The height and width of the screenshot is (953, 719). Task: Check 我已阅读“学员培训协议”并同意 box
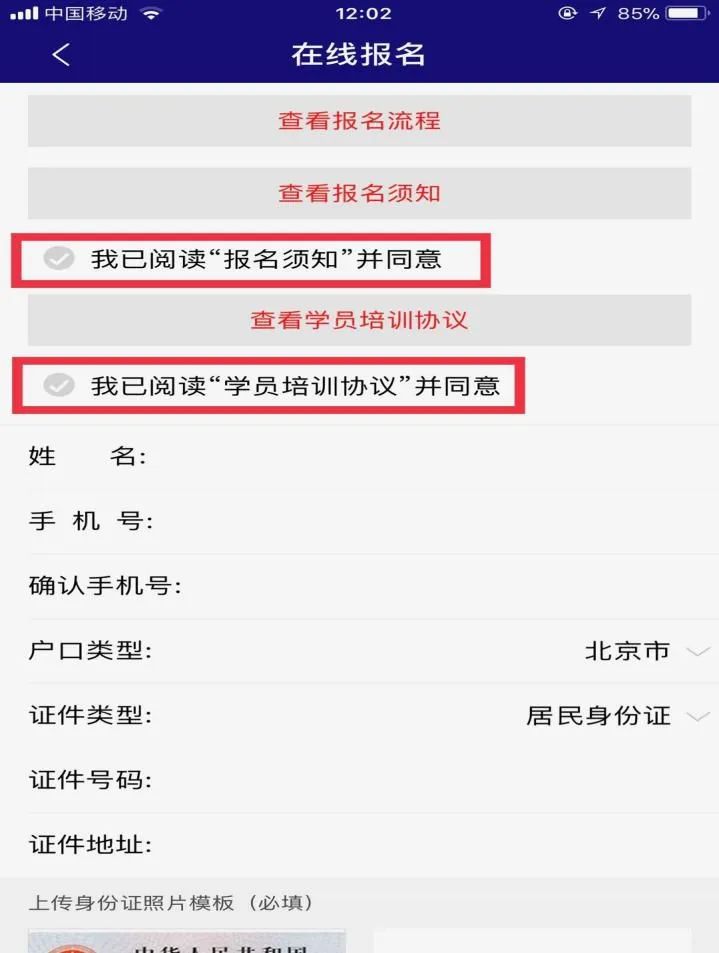point(59,385)
